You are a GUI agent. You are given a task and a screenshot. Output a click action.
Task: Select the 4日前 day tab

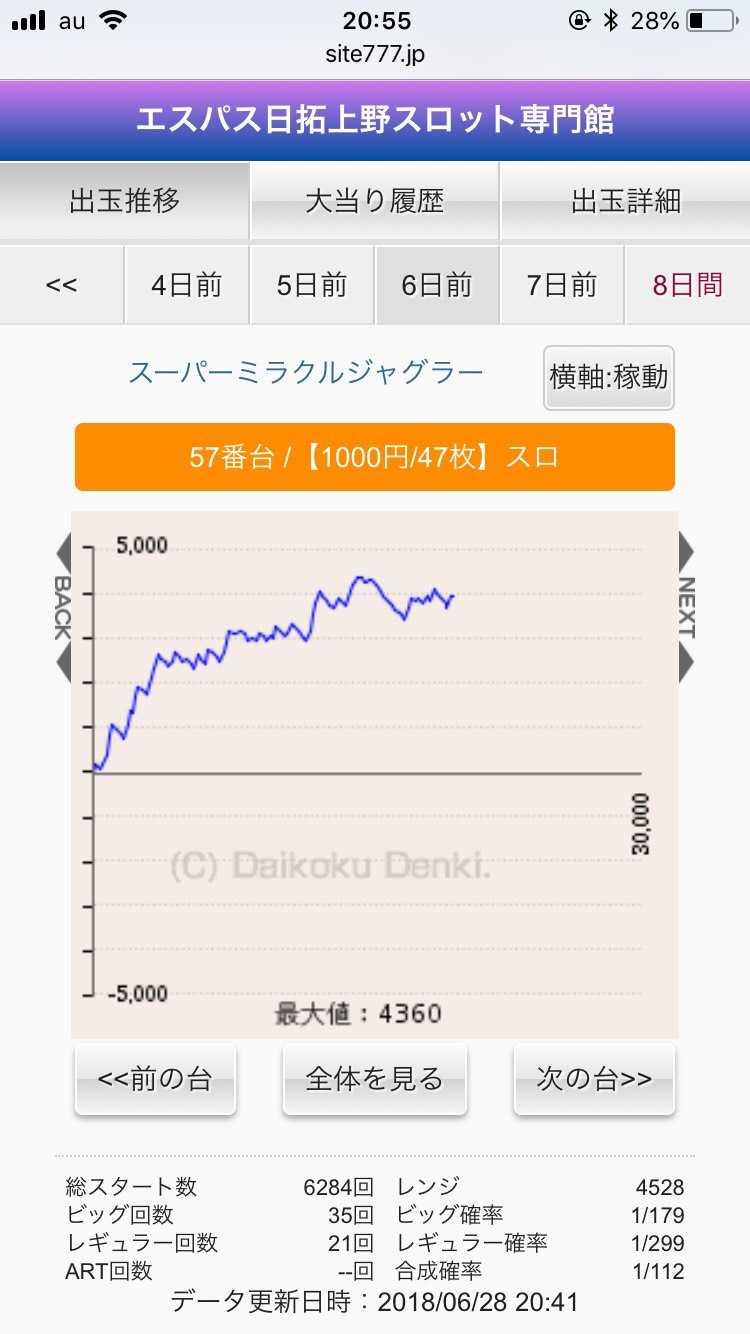[186, 285]
